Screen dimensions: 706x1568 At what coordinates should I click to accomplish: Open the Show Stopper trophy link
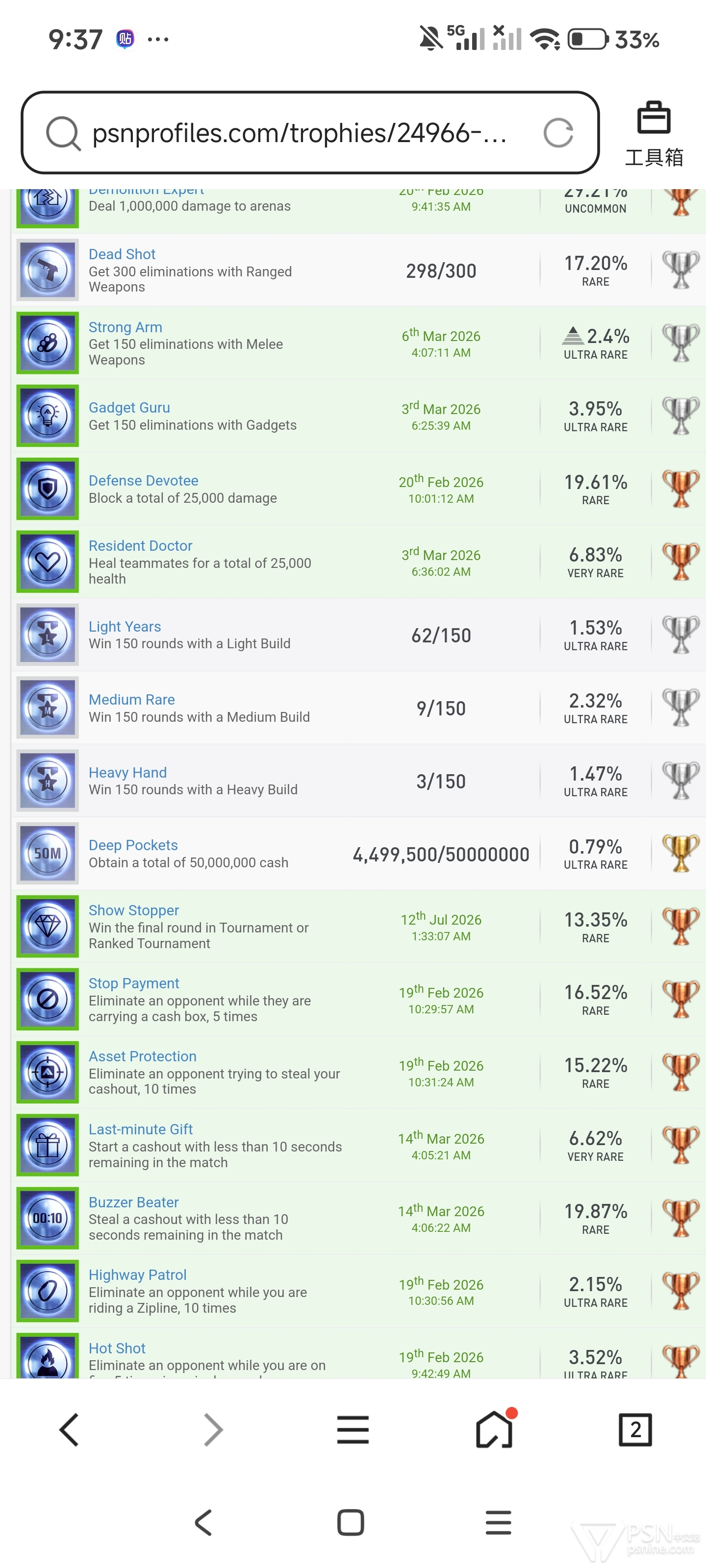tap(133, 910)
